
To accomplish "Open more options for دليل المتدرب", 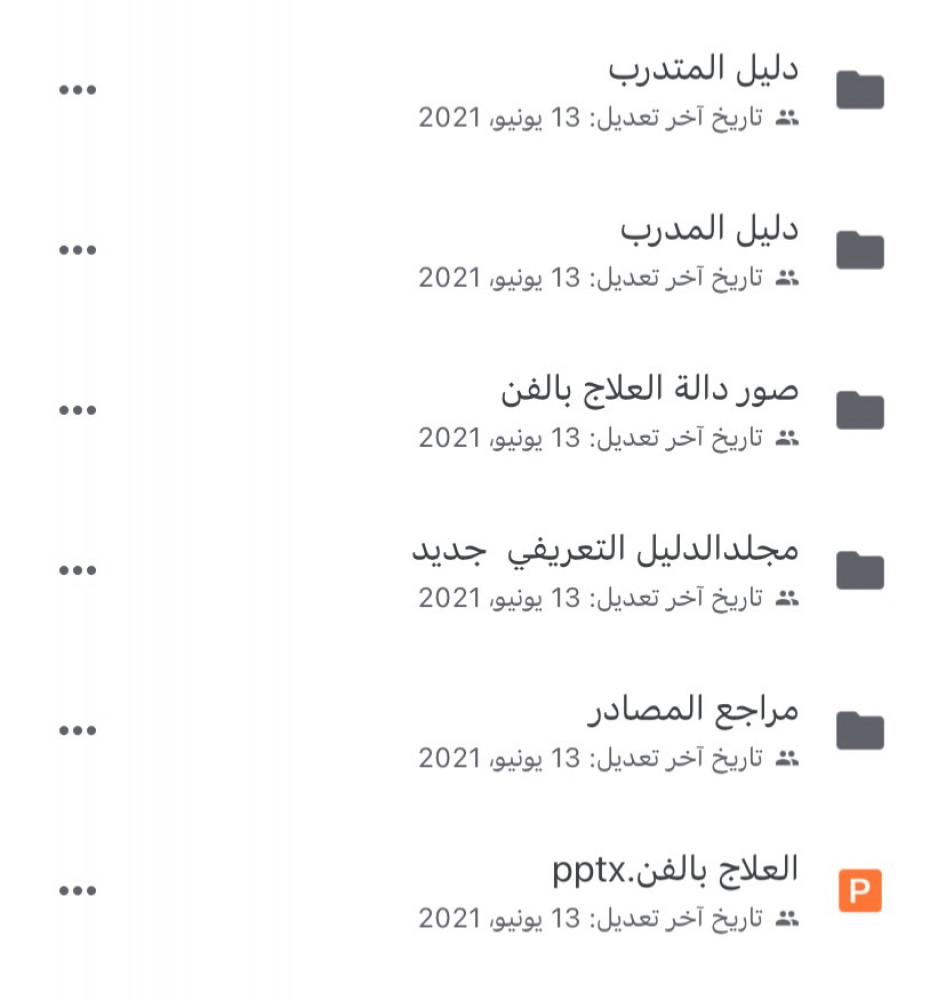I will pyautogui.click(x=77, y=90).
